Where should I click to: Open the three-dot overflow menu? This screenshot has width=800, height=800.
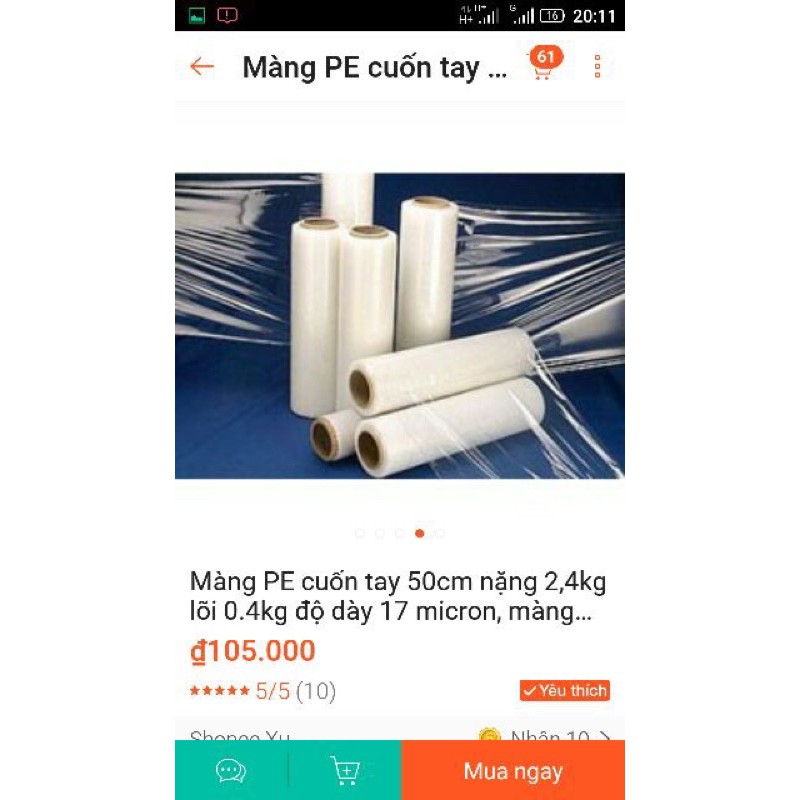pyautogui.click(x=597, y=67)
